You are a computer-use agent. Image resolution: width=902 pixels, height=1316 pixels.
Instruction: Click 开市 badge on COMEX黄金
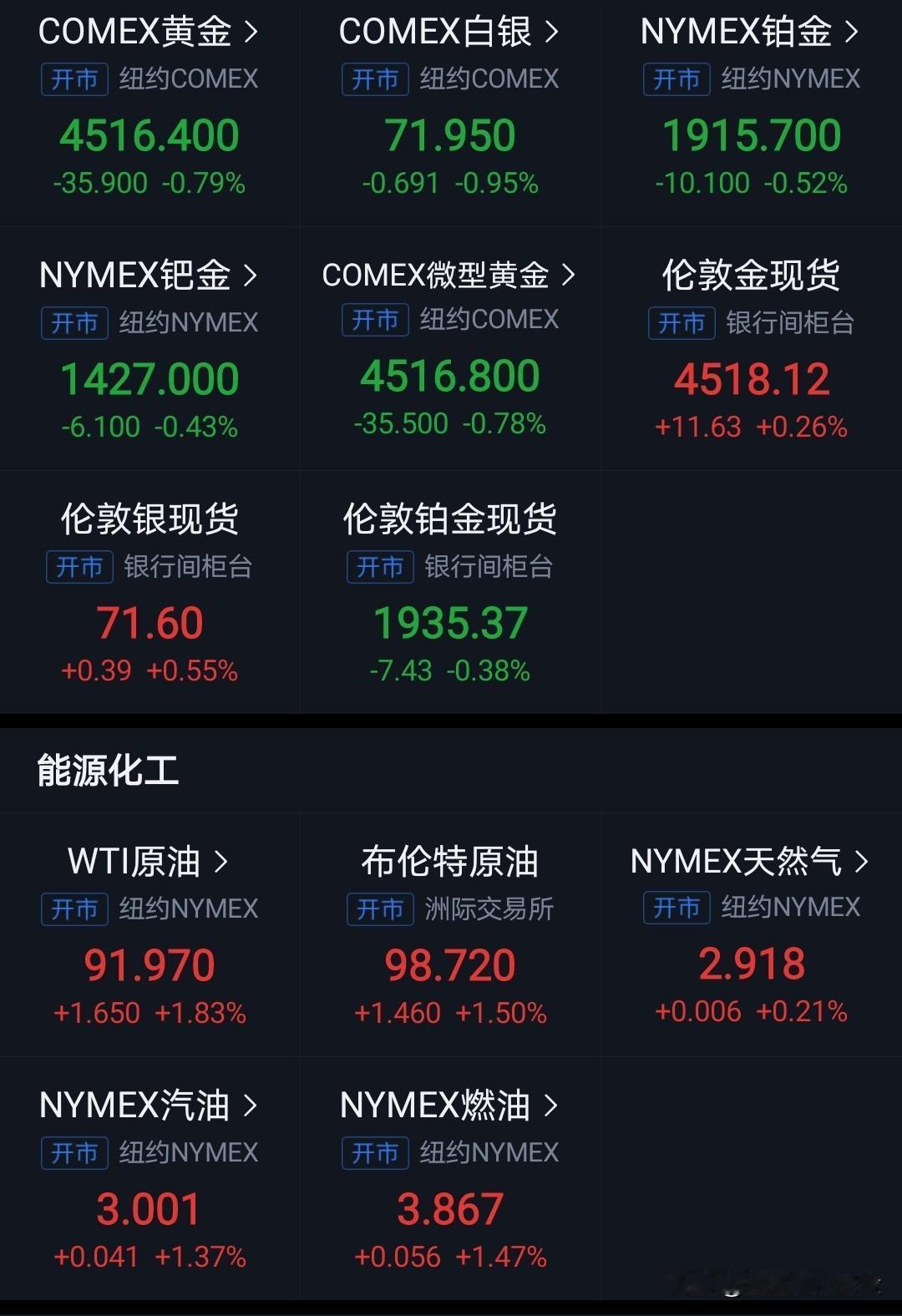tap(73, 79)
